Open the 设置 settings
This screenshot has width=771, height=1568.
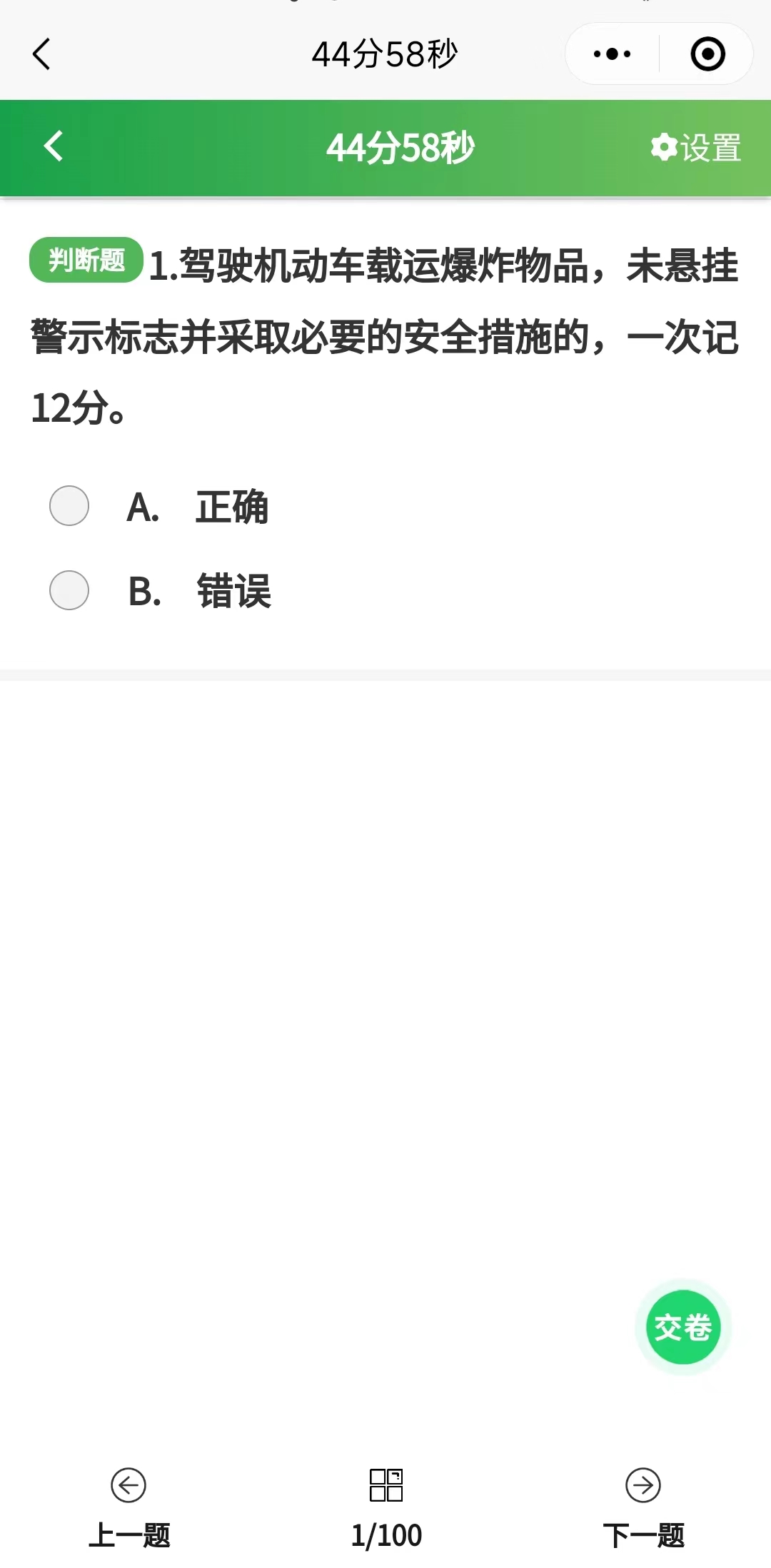coord(696,148)
